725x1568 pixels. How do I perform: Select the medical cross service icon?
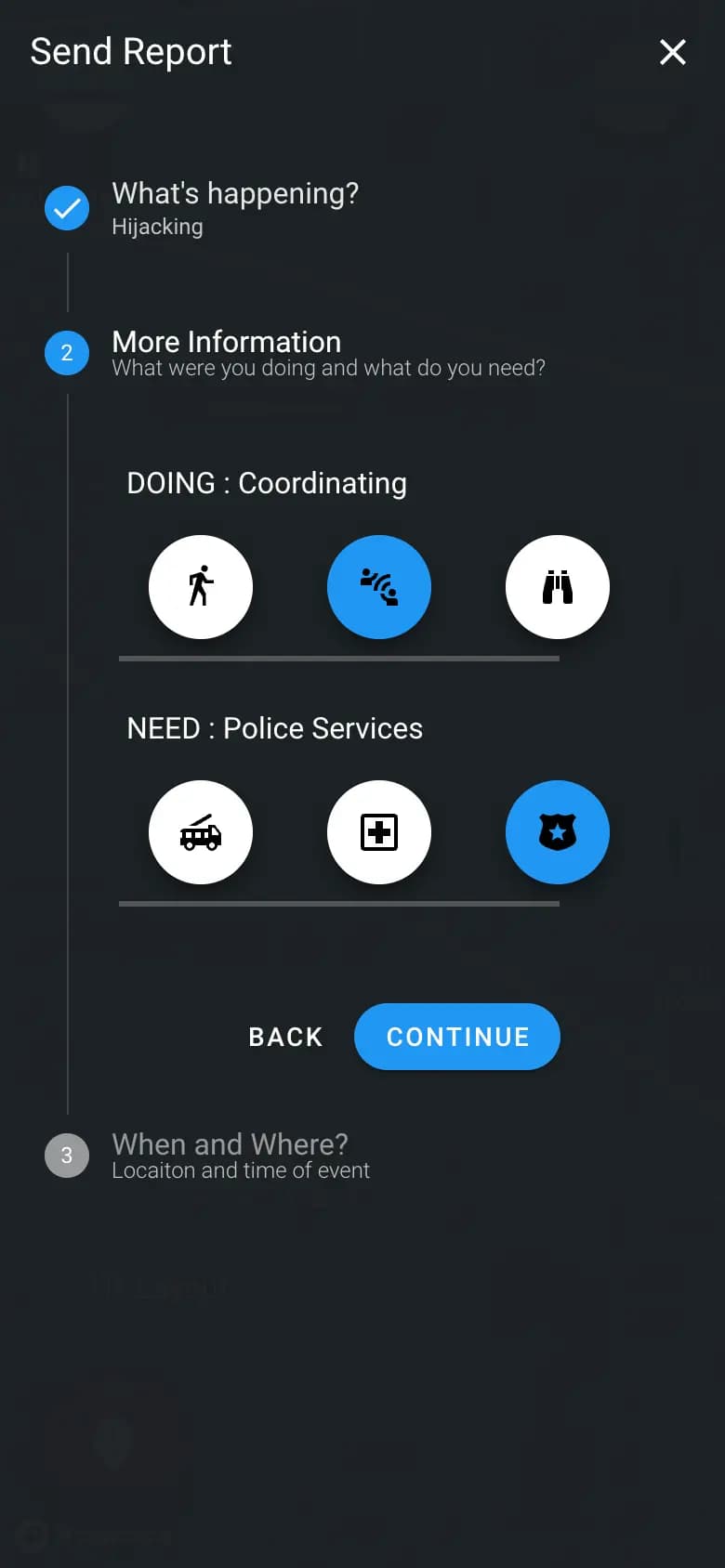coord(379,832)
